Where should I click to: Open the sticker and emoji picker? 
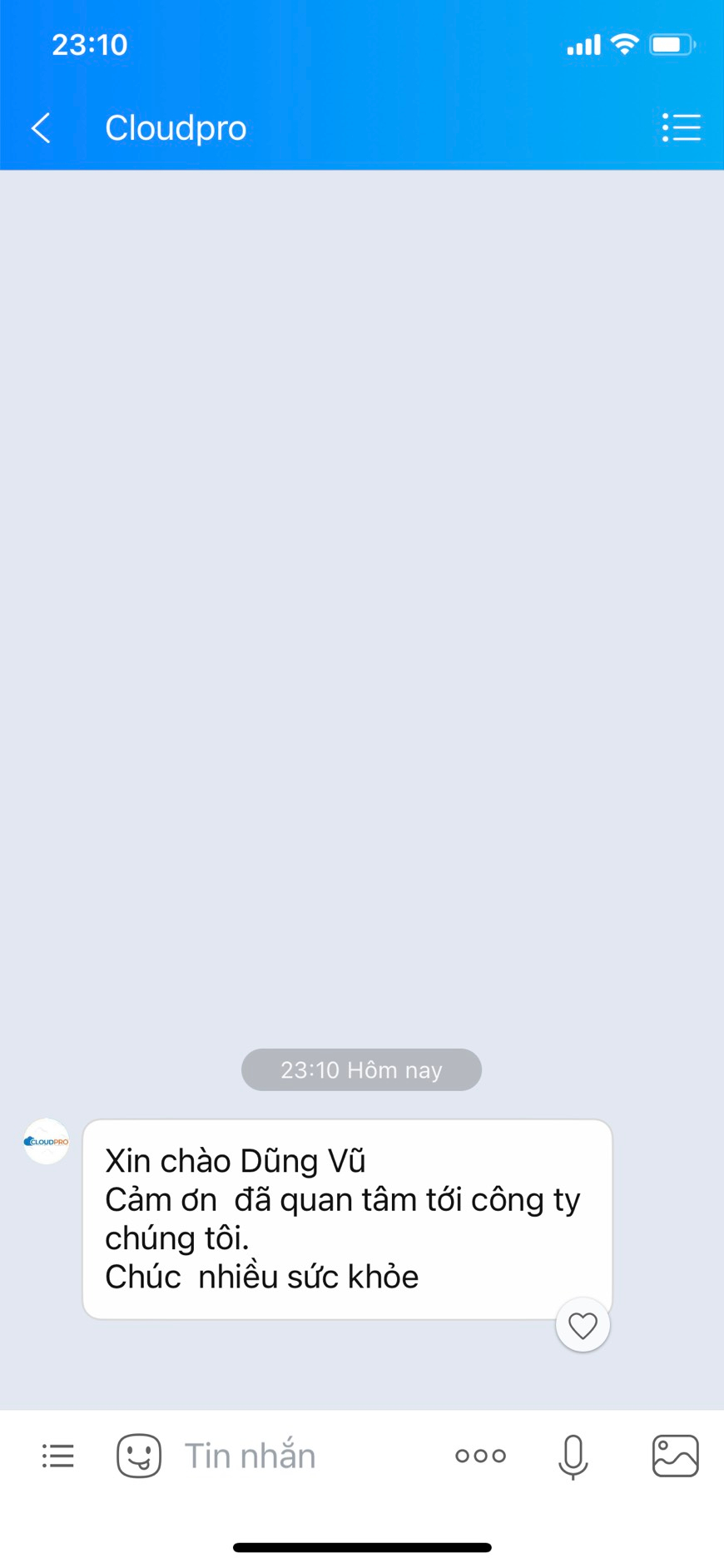139,1456
